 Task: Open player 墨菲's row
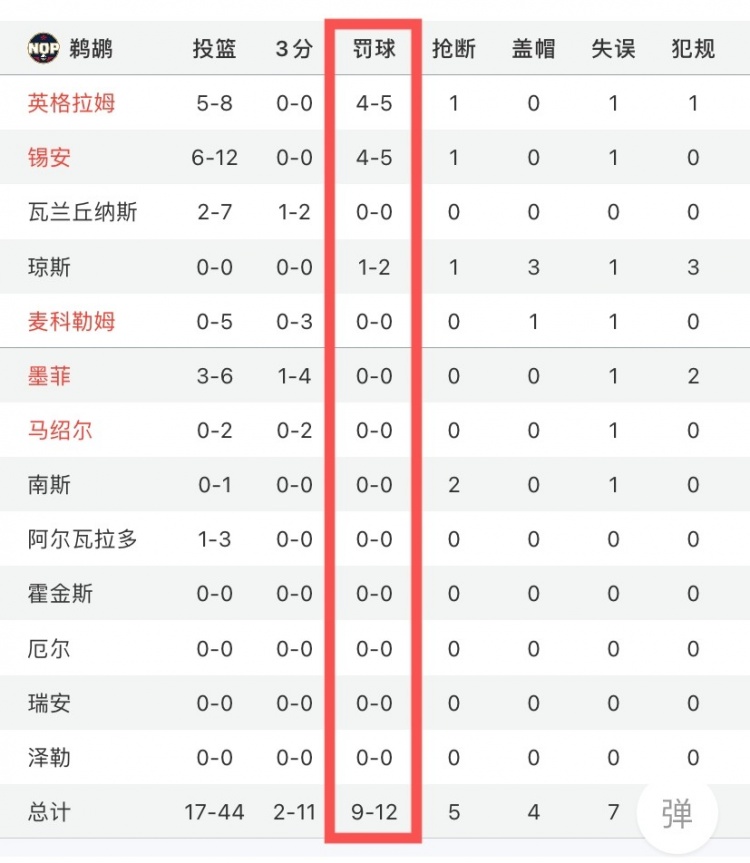(50, 376)
